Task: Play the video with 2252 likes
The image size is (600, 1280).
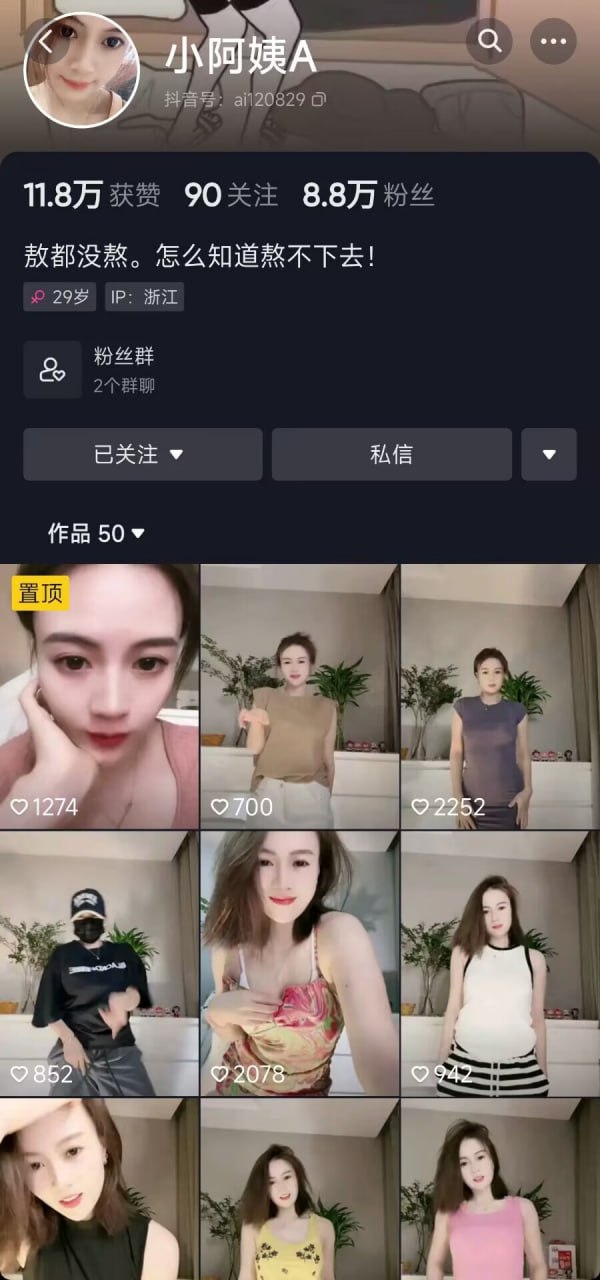Action: [x=500, y=697]
